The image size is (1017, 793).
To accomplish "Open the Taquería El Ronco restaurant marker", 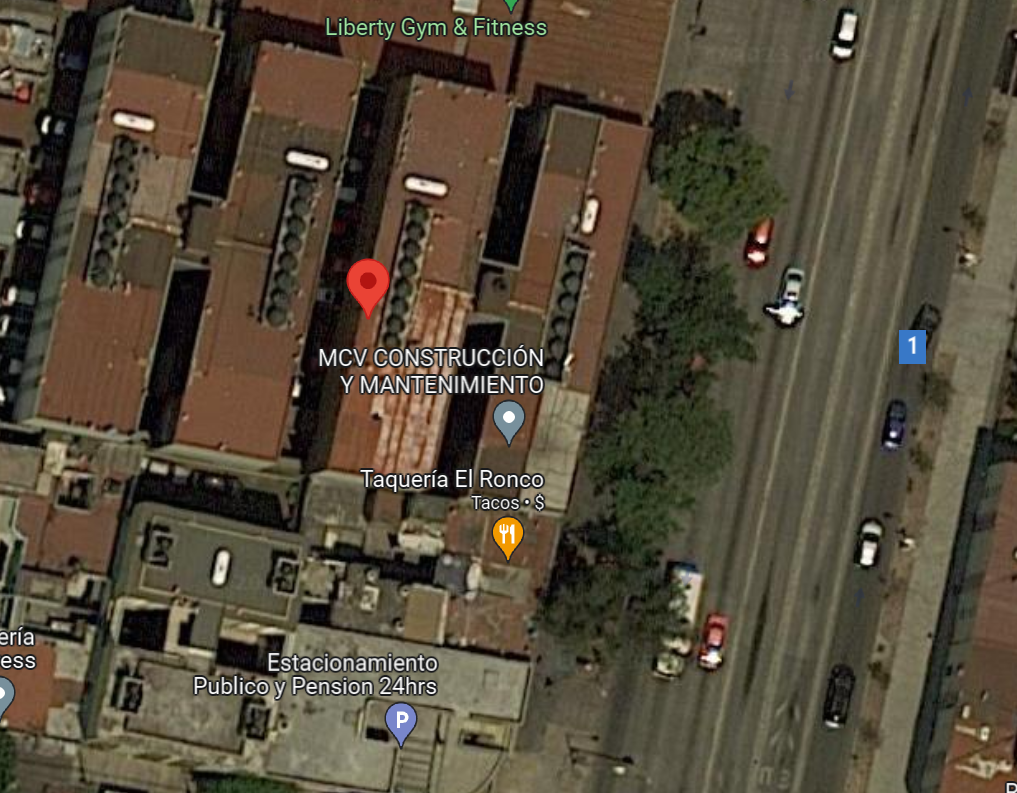I will click(508, 538).
